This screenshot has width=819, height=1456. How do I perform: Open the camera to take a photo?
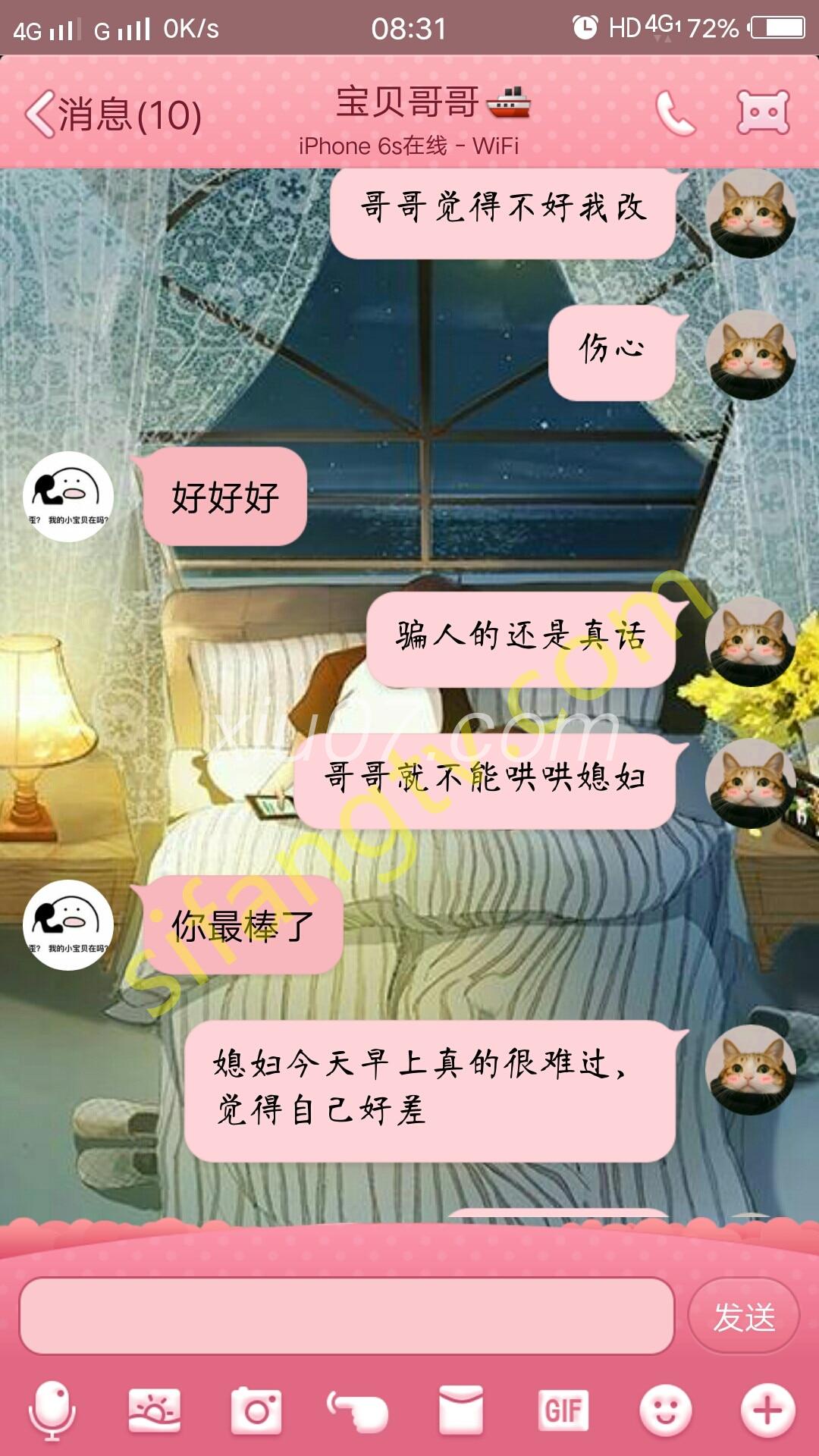tap(256, 1410)
